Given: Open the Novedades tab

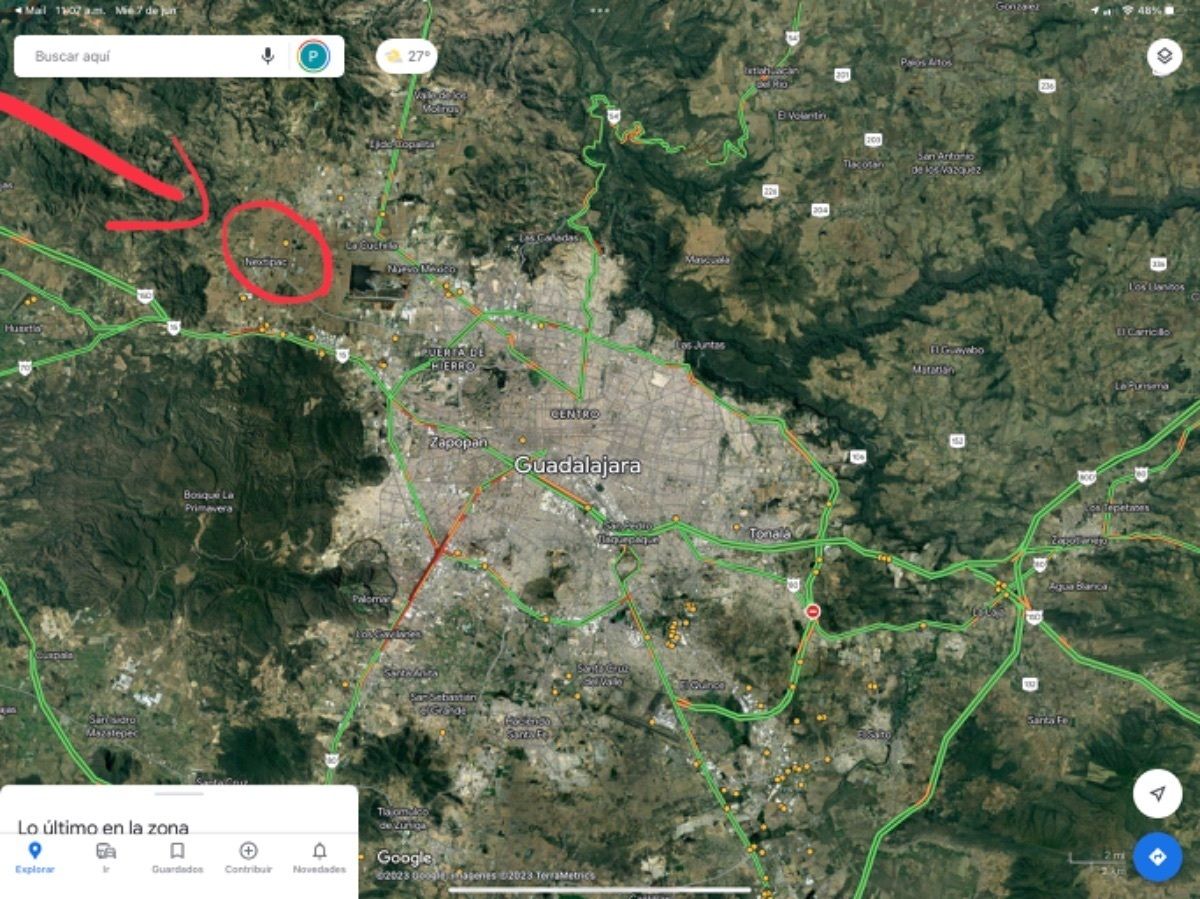Looking at the screenshot, I should click(x=319, y=857).
